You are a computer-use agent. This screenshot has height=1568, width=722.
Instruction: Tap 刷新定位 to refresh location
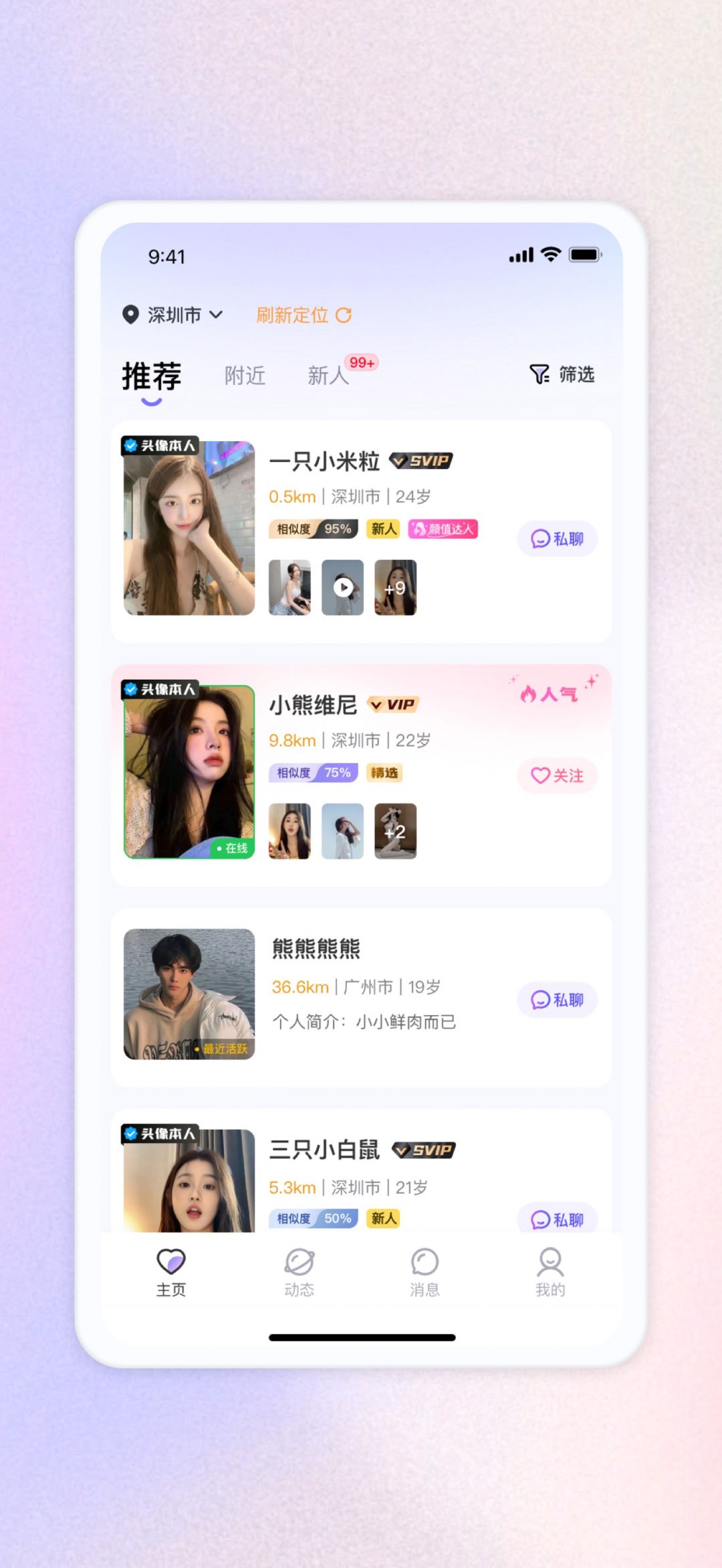coord(304,315)
